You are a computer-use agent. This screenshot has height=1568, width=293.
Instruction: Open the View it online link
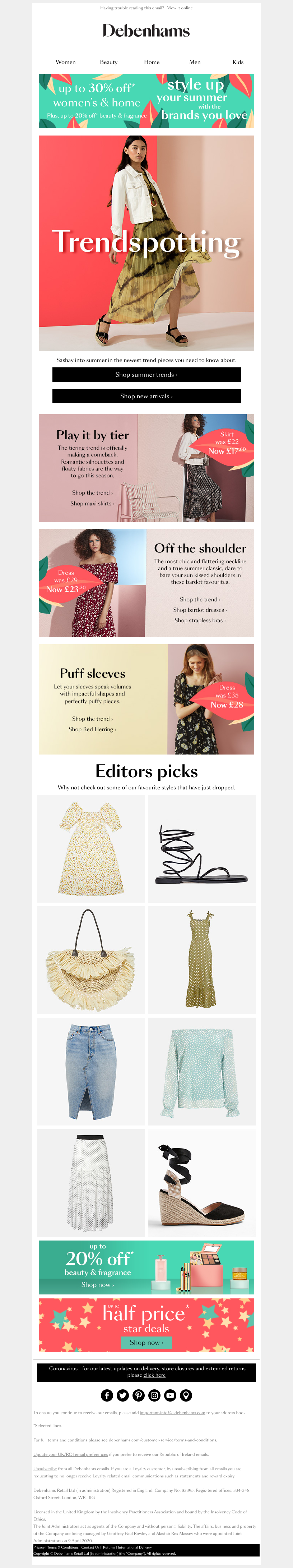tap(179, 8)
